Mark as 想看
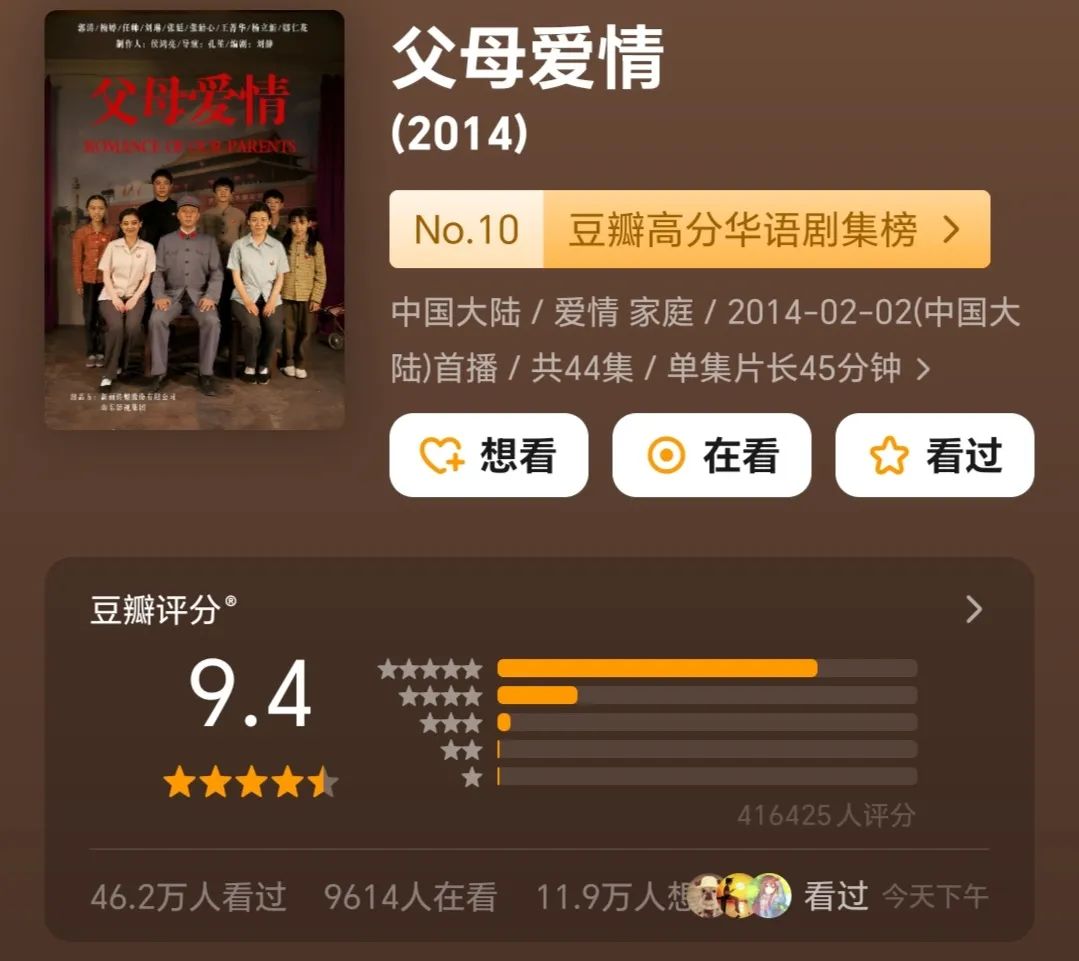The width and height of the screenshot is (1079, 961). pos(488,456)
